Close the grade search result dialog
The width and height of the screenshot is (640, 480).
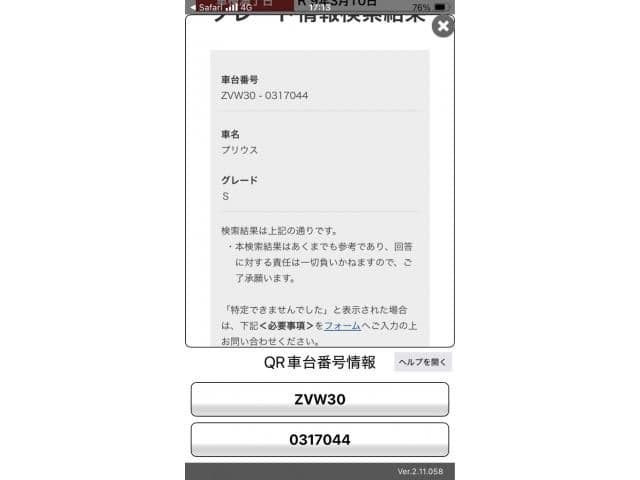point(442,26)
